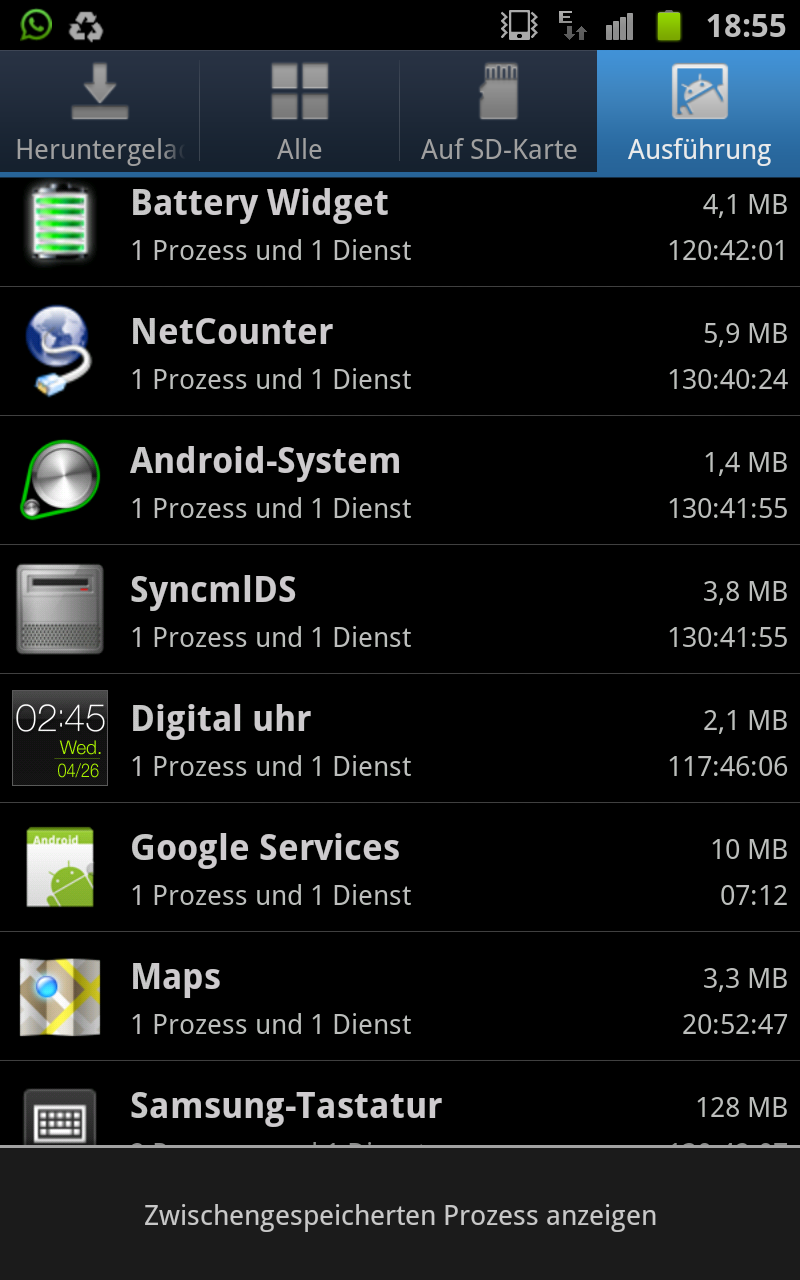
Task: Open the Maps running process
Action: [400, 996]
